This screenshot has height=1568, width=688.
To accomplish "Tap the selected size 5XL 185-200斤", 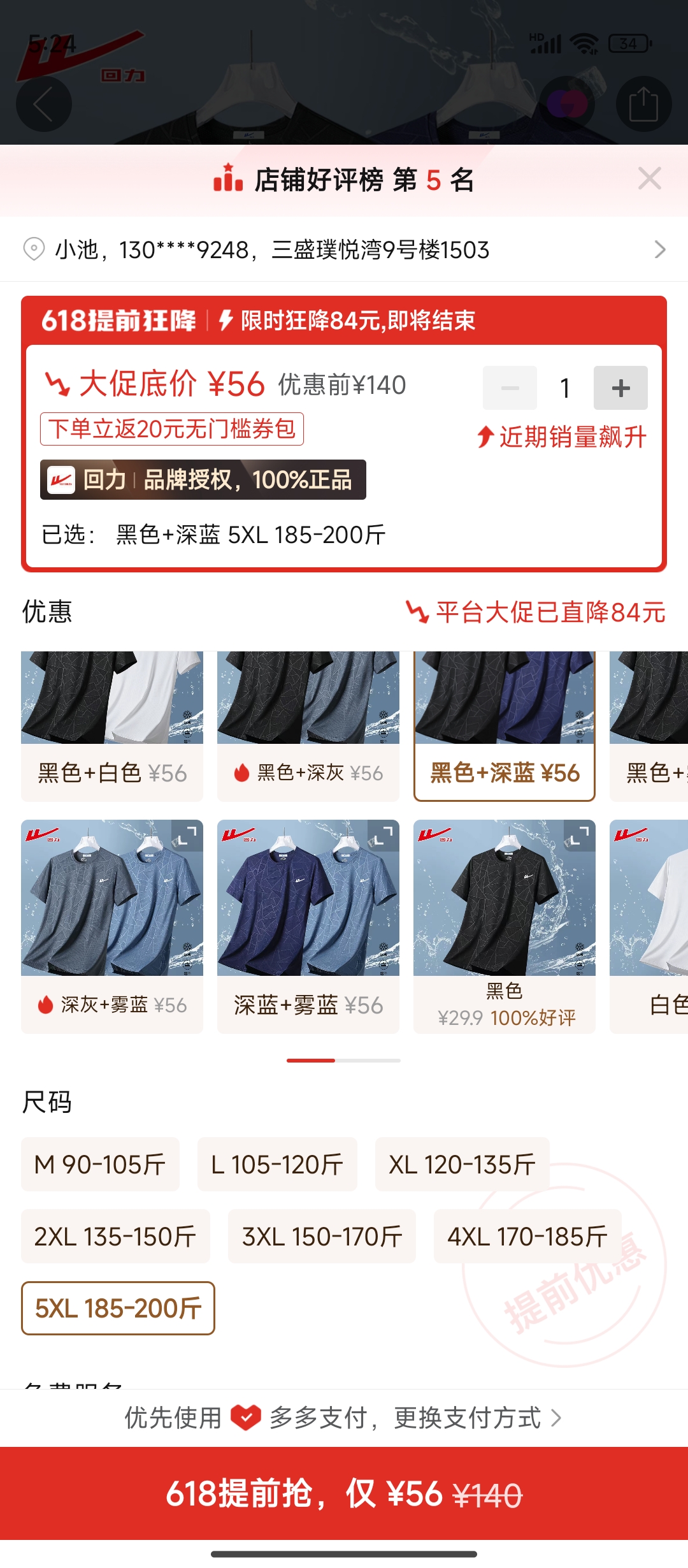I will pos(118,1309).
